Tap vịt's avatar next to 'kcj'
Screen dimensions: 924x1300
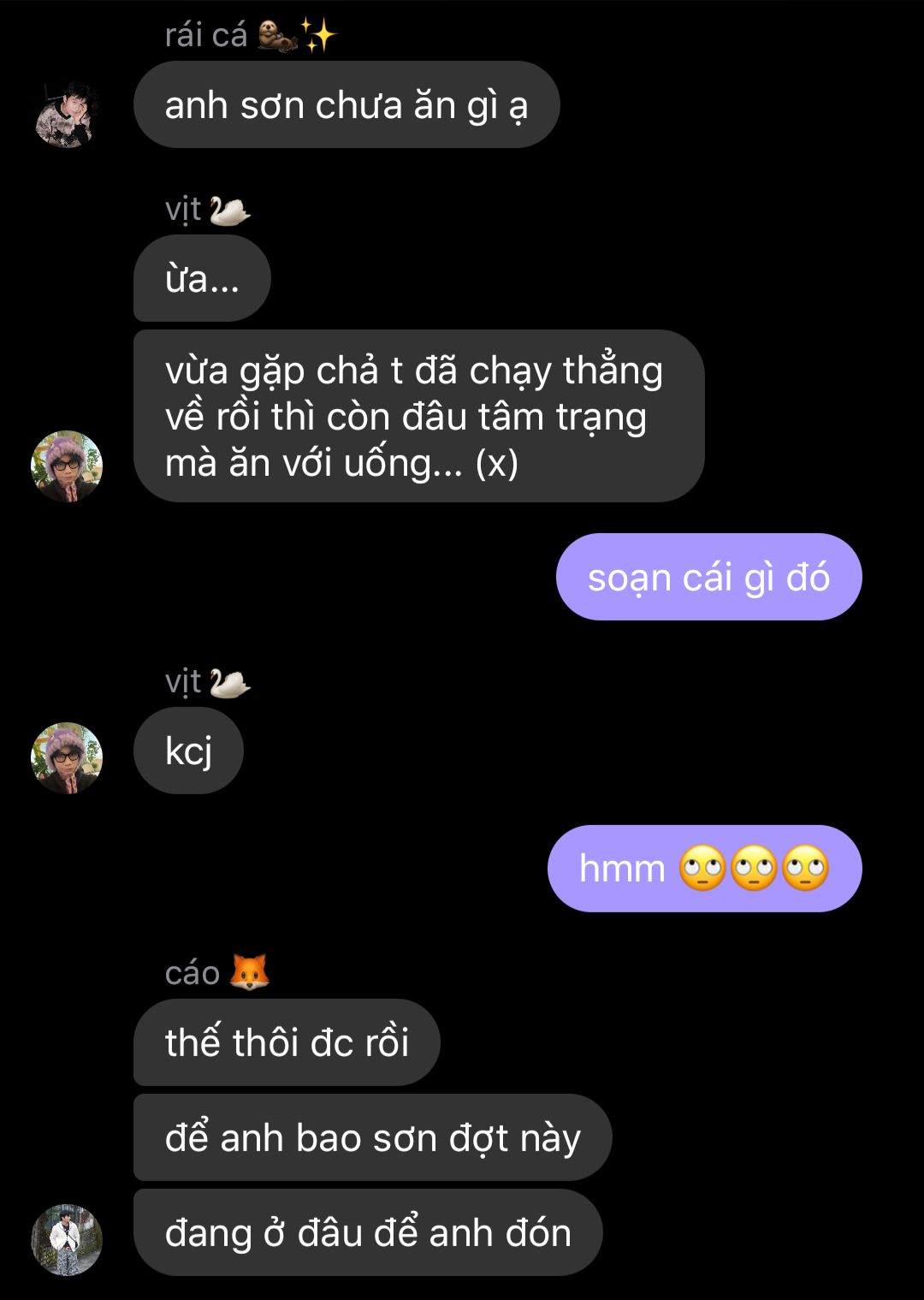click(x=67, y=758)
